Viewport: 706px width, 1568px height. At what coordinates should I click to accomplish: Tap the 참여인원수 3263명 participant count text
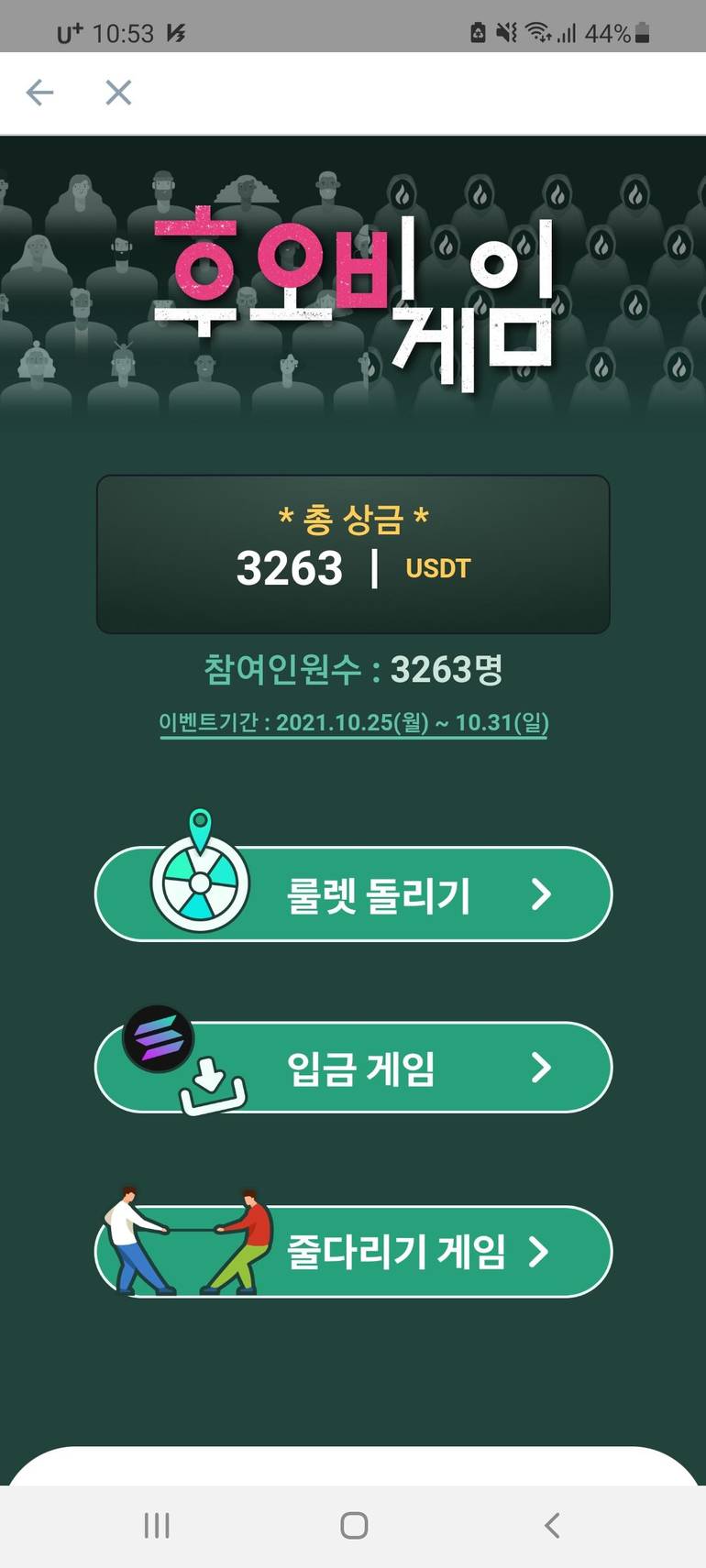click(x=353, y=671)
